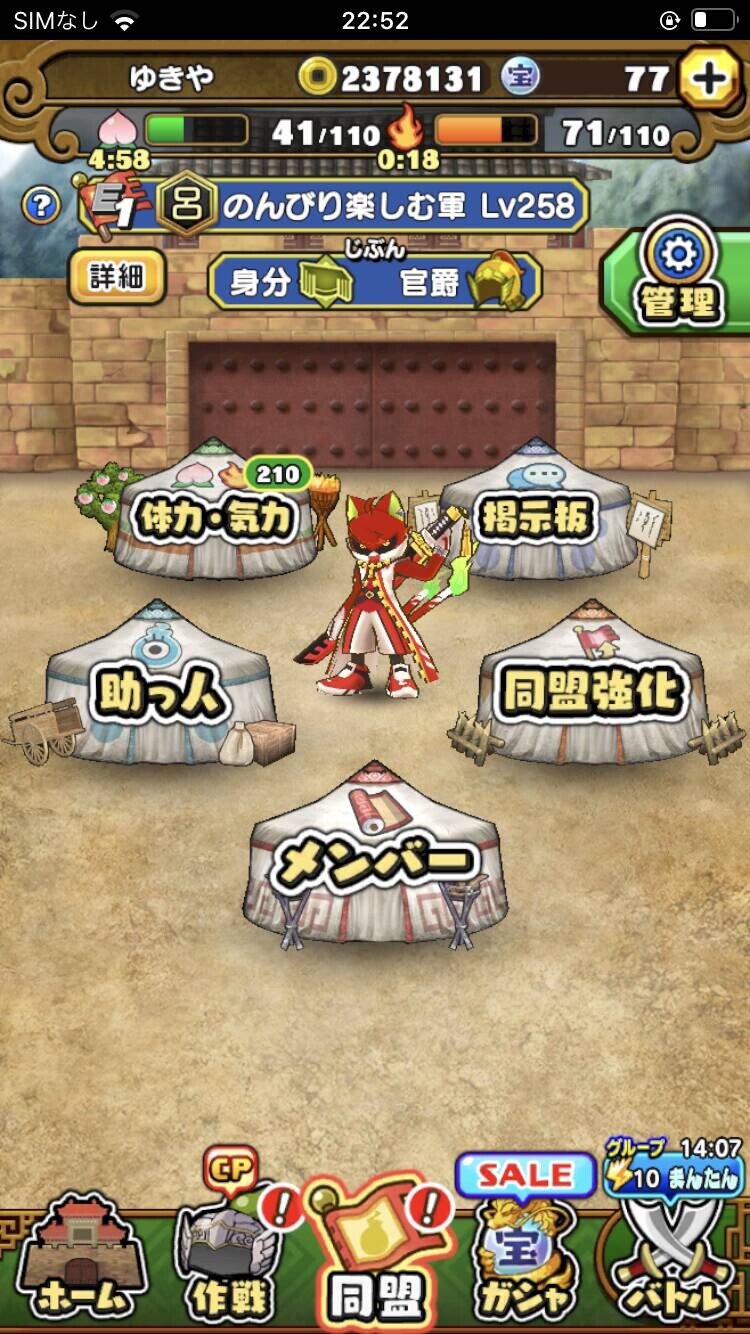The height and width of the screenshot is (1334, 750).
Task: Open the question mark help icon
Action: coord(41,206)
